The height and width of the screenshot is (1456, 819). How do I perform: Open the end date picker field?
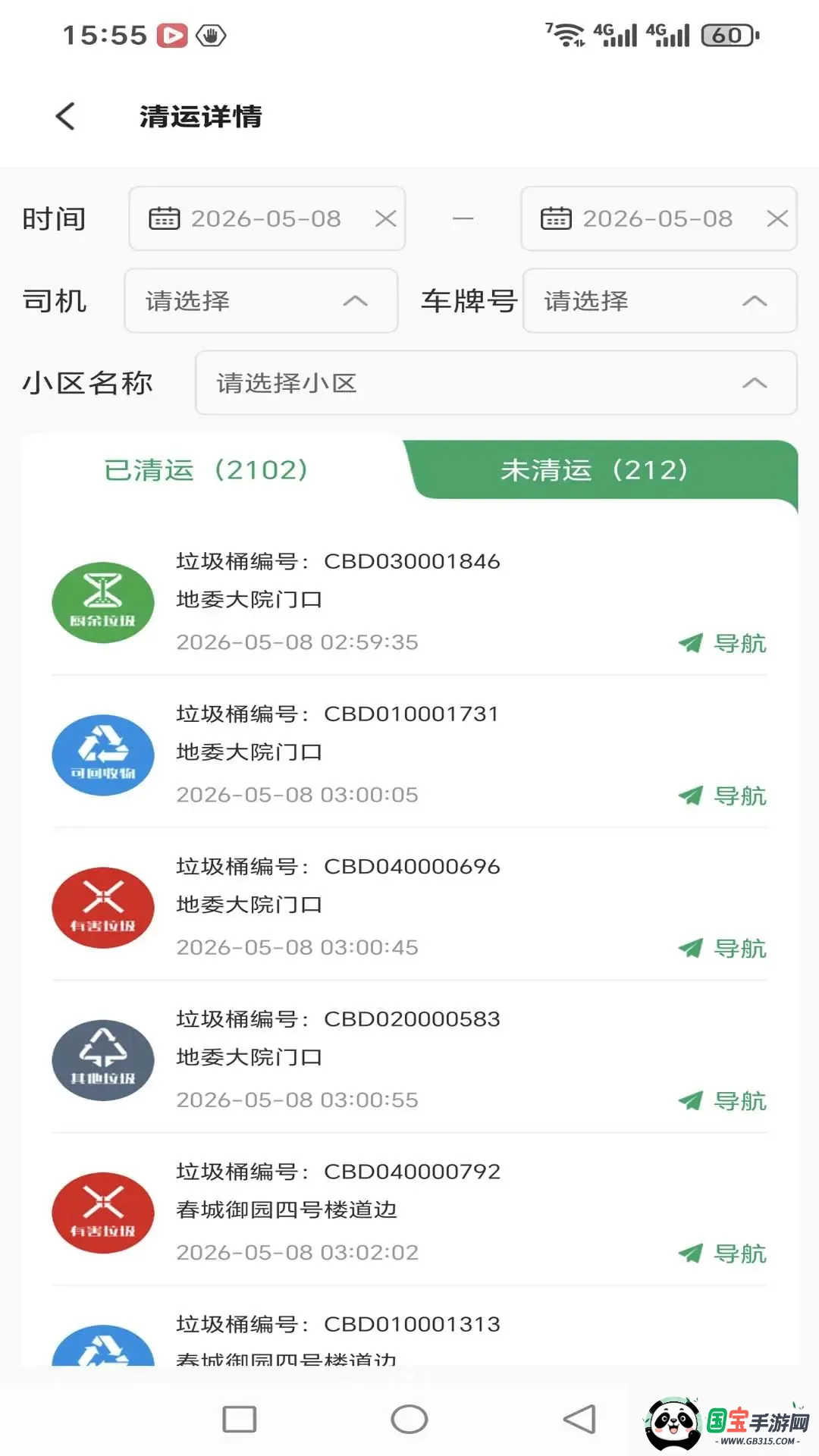pyautogui.click(x=659, y=218)
